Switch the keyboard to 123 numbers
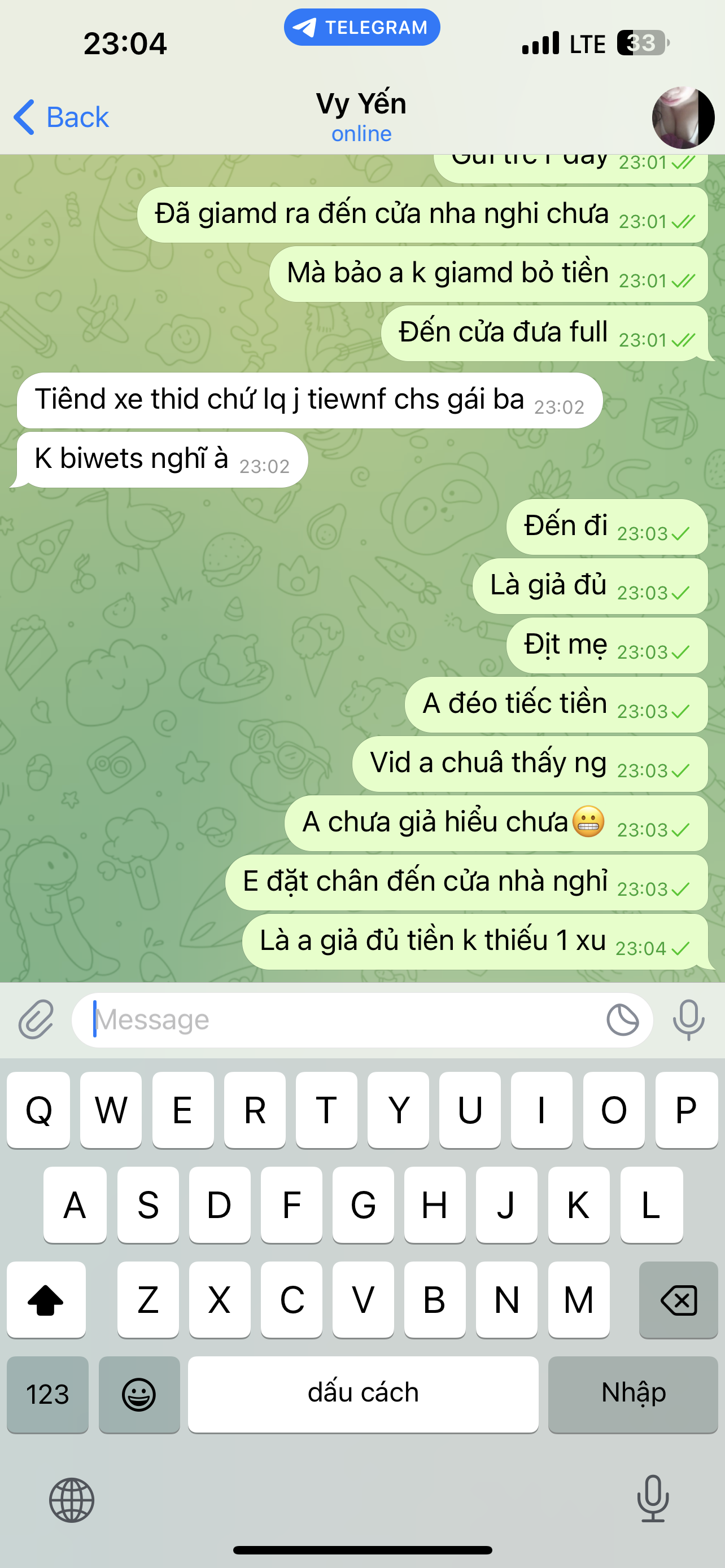 pyautogui.click(x=47, y=1395)
